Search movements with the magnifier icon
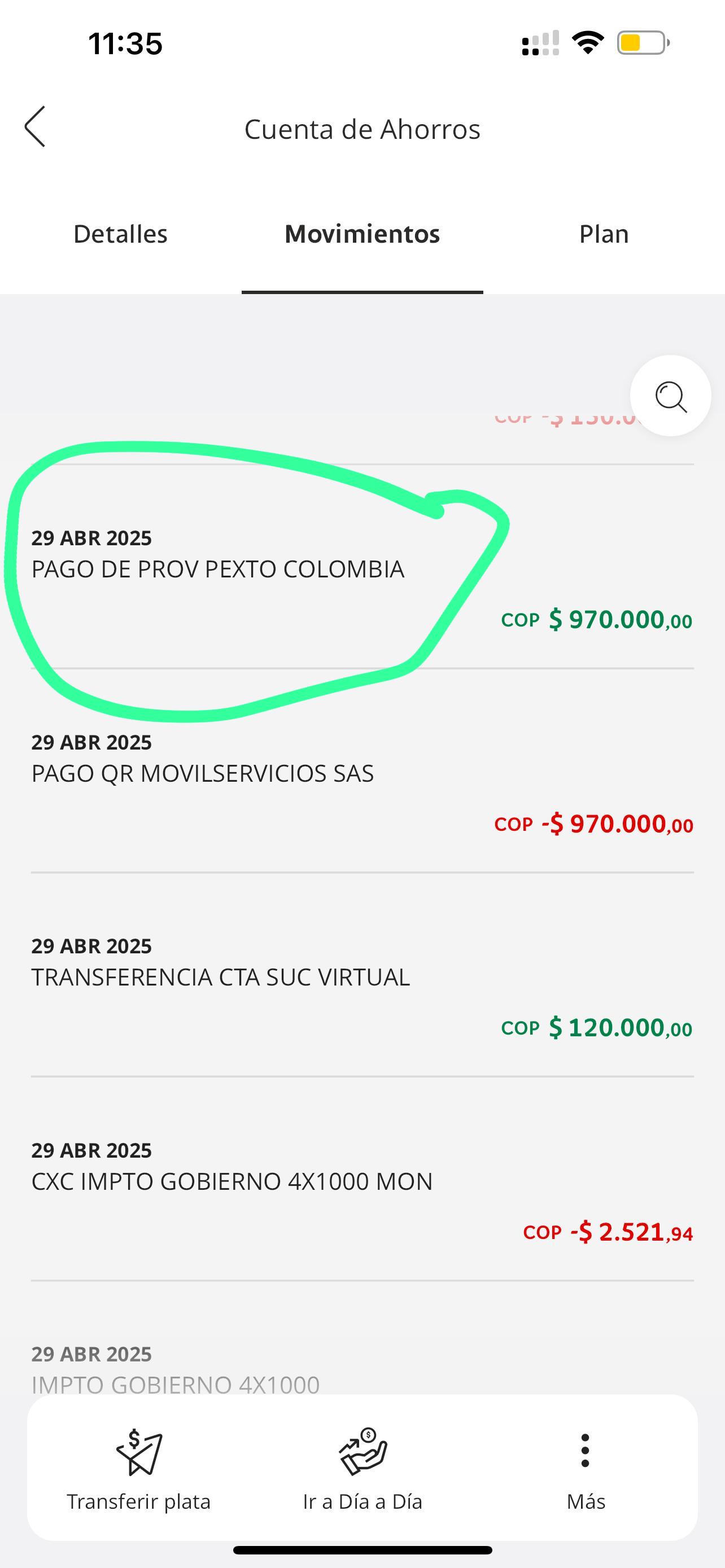Screen dimensions: 725x1568 tap(670, 396)
